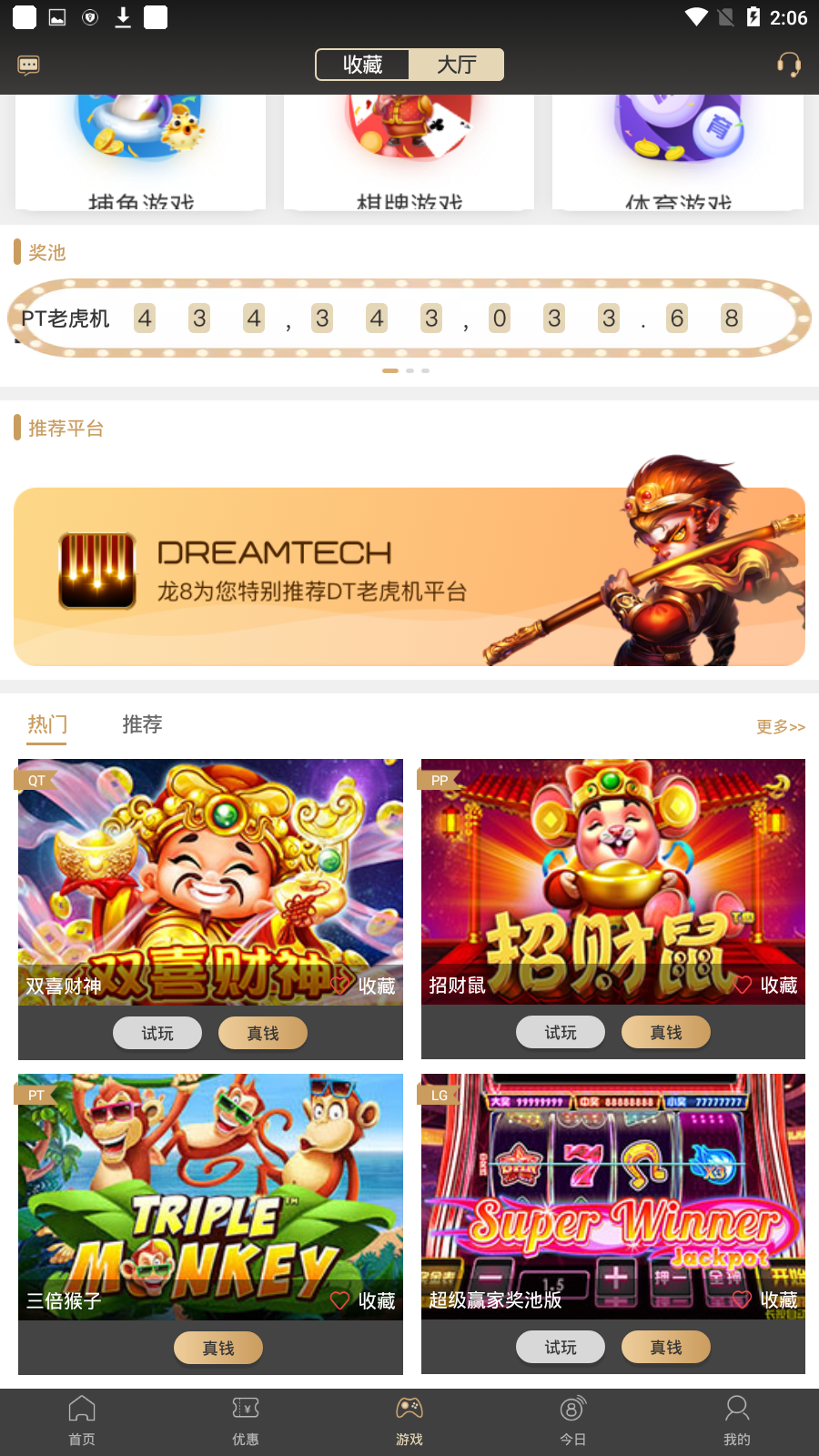This screenshot has width=819, height=1456.
Task: Tap 真钱 under 超级赢家奖池版
Action: point(666,1347)
